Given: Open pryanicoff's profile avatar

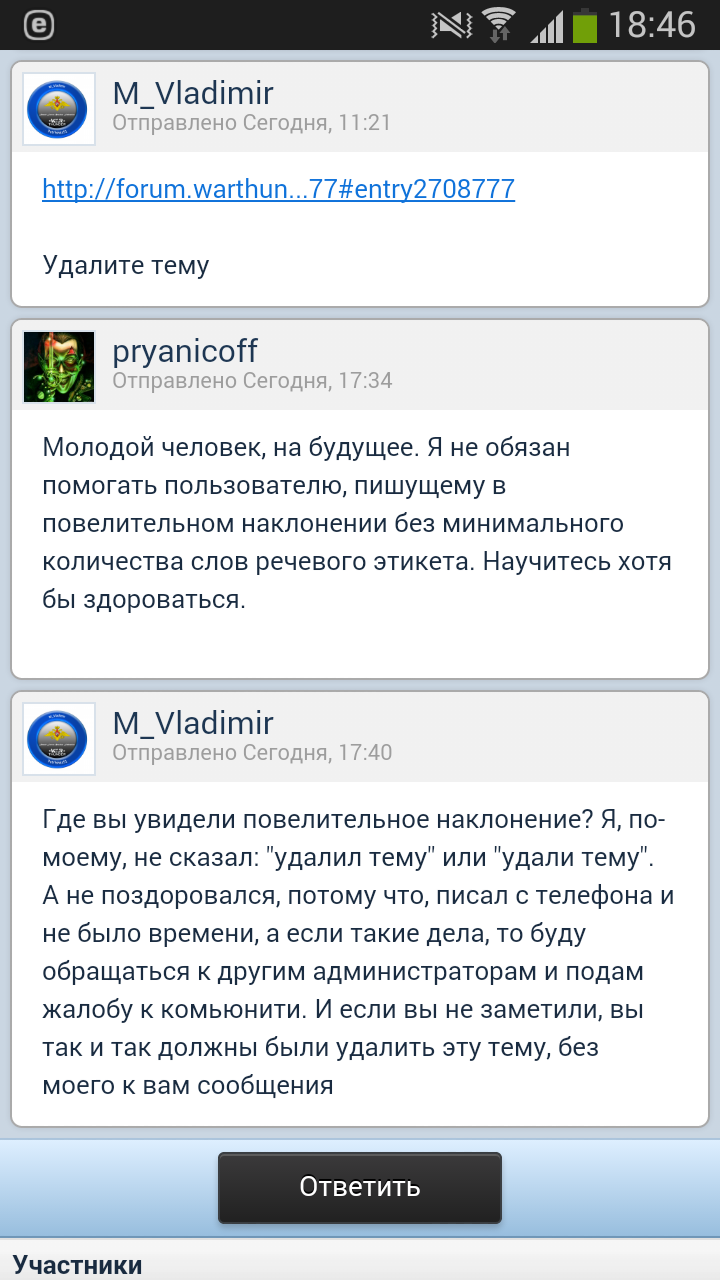Looking at the screenshot, I should [x=59, y=367].
